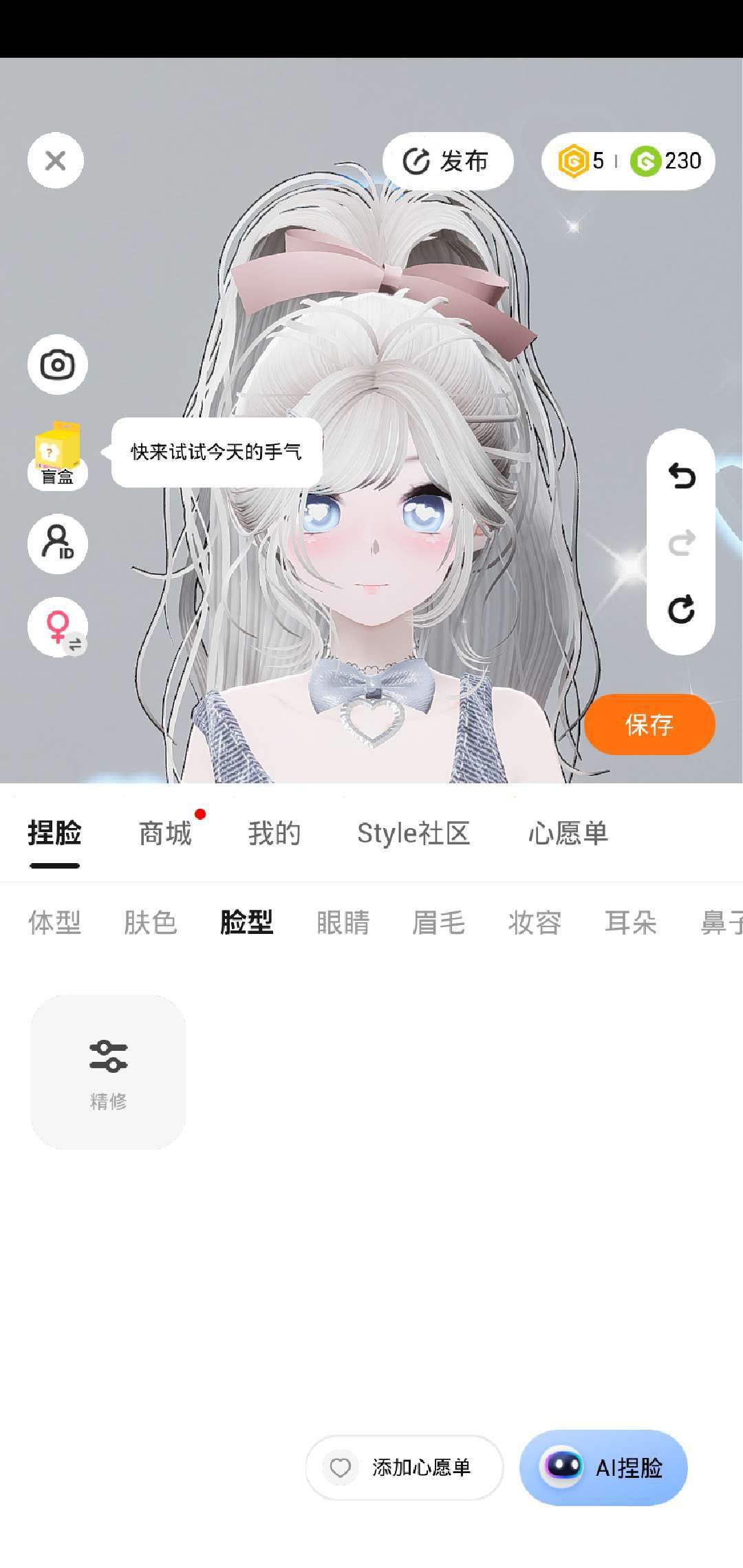The height and width of the screenshot is (1568, 743).
Task: Select the 体型 category
Action: point(55,922)
